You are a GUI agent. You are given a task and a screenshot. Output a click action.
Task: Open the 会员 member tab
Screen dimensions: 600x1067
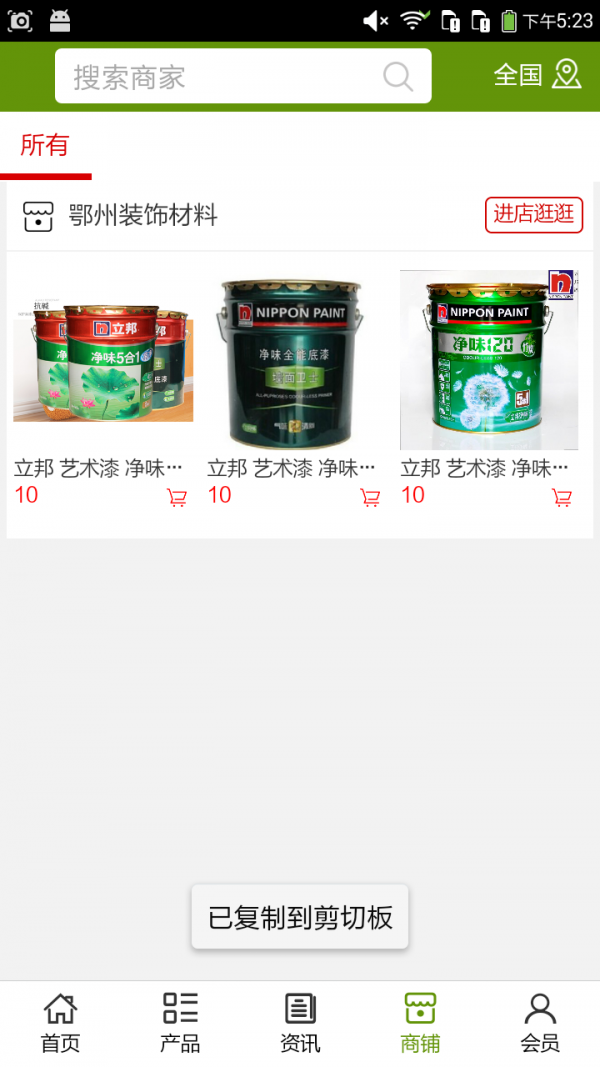coord(540,1023)
